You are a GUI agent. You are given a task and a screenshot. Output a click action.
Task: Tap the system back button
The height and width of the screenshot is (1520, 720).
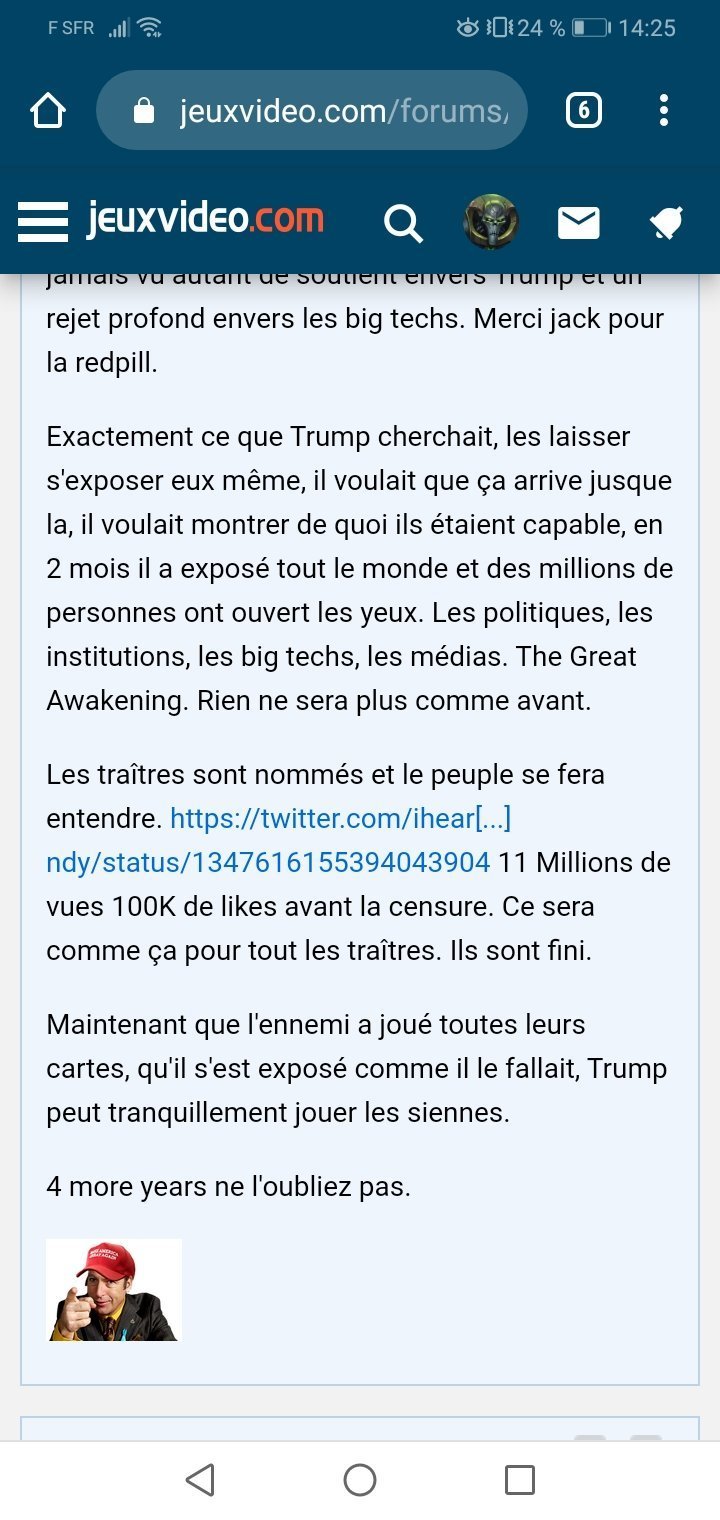(x=200, y=1479)
